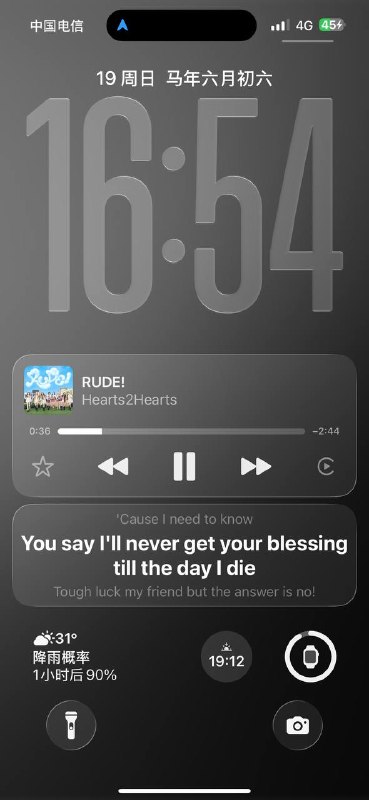This screenshot has width=369, height=800.
Task: Open the audio output picker icon
Action: [x=326, y=466]
